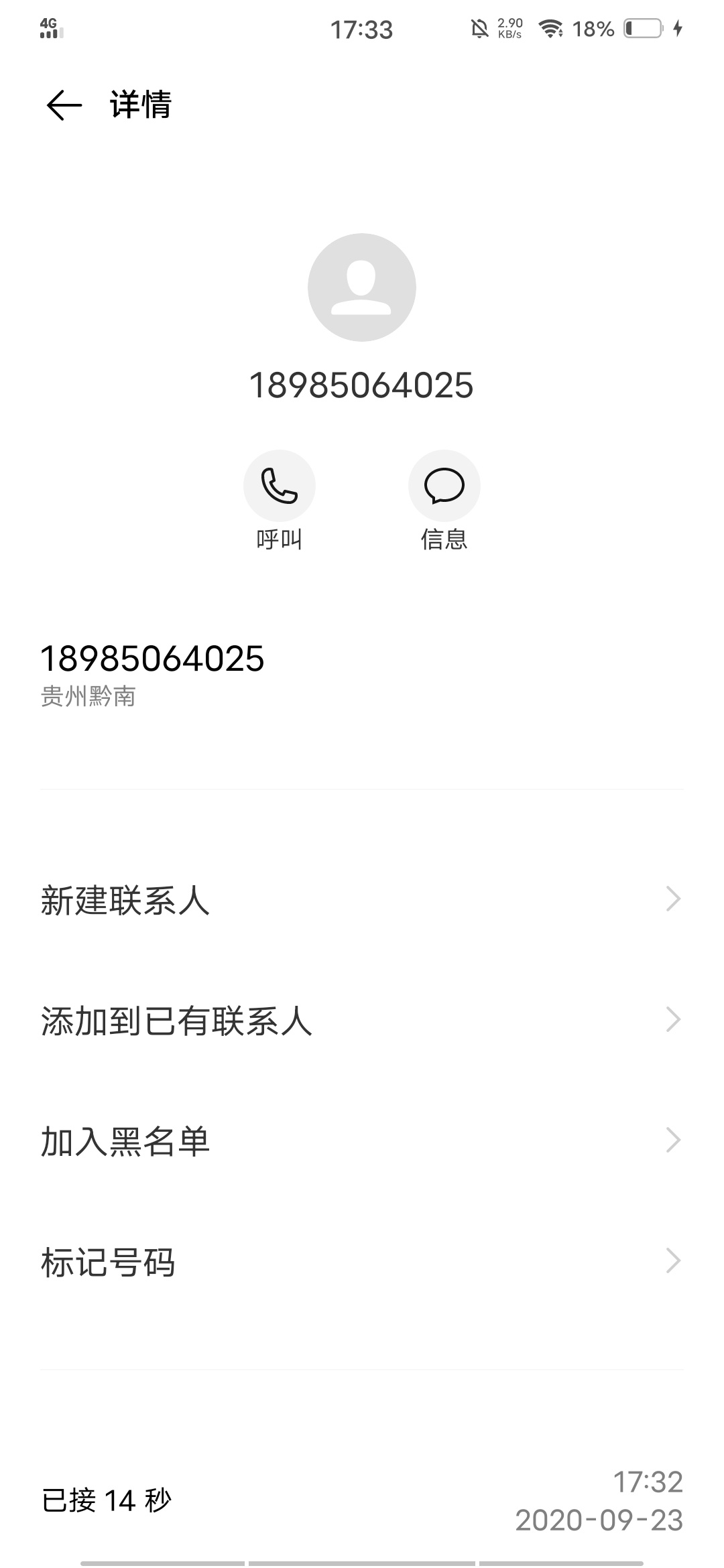Select 添加到已有联系人
The width and height of the screenshot is (724, 1568).
(362, 1020)
